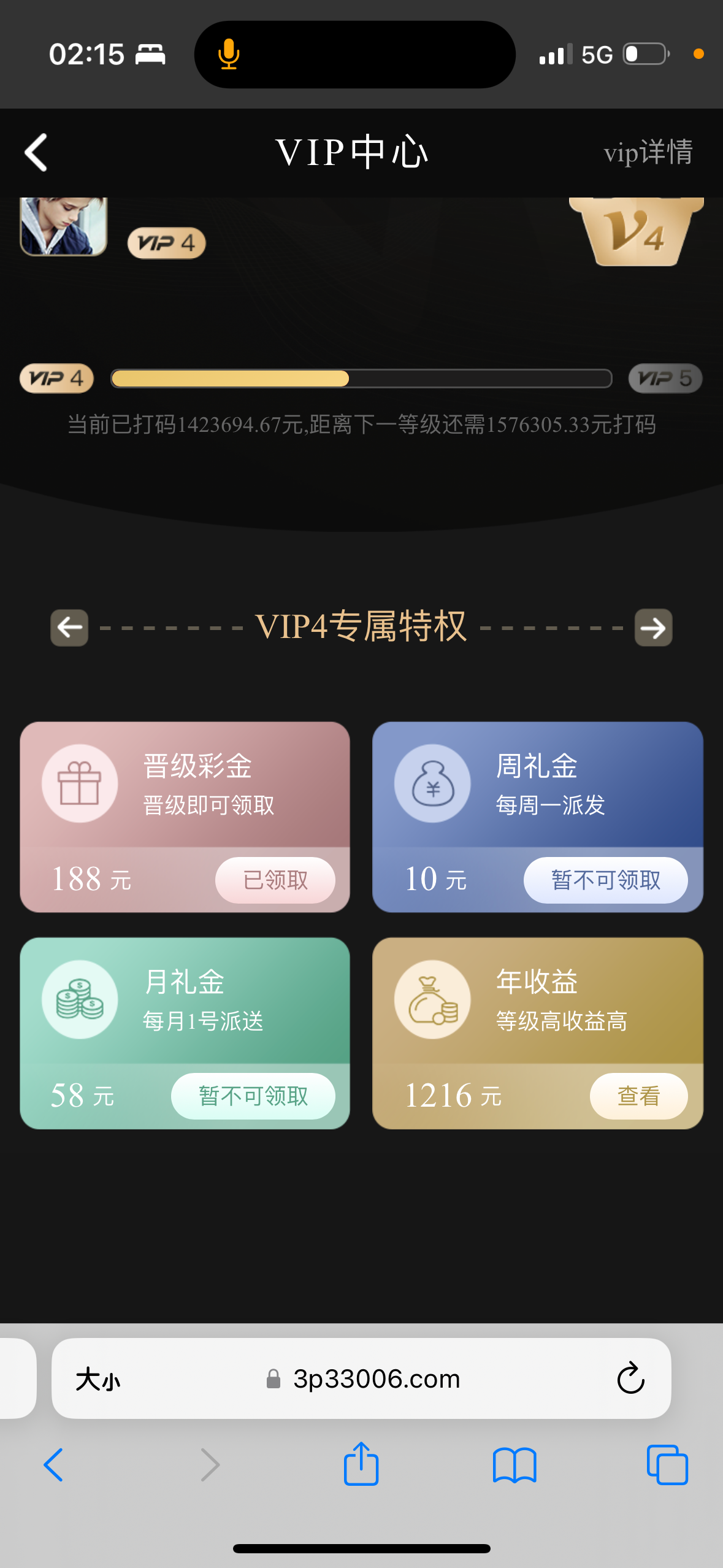Image resolution: width=723 pixels, height=1568 pixels.
Task: Reload the page in Safari
Action: [630, 1380]
